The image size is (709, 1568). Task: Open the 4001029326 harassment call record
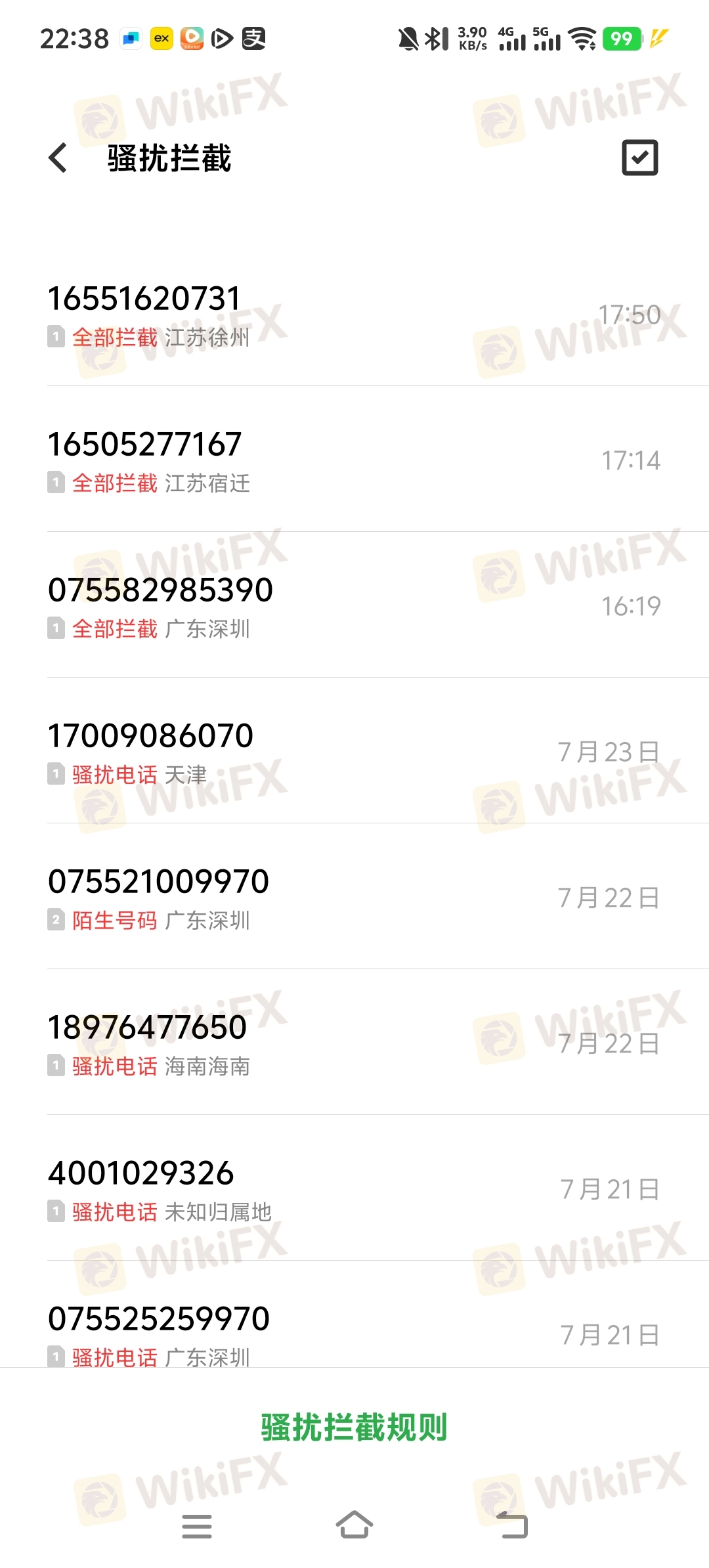tap(354, 1188)
